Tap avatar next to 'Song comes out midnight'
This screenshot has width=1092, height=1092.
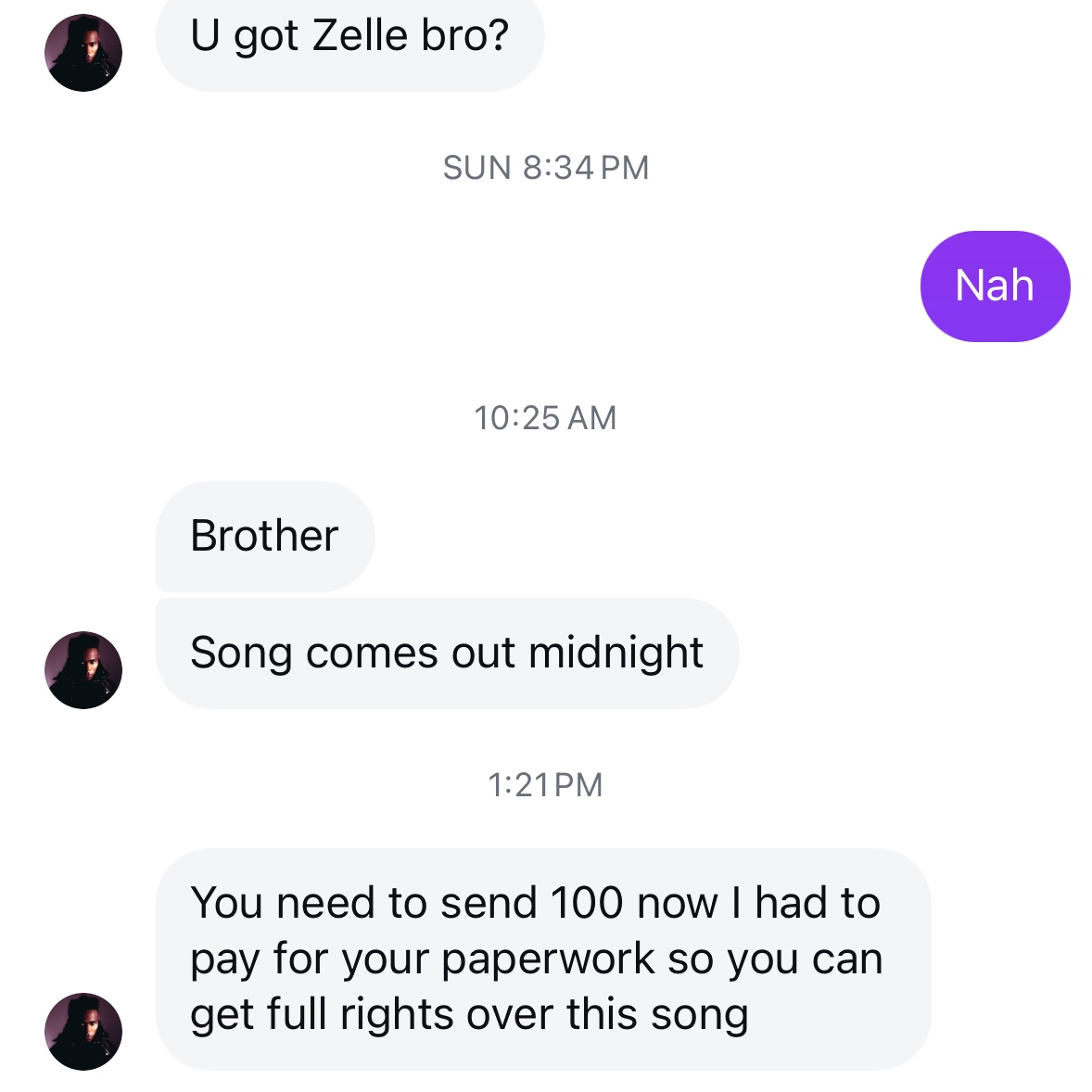pyautogui.click(x=84, y=670)
